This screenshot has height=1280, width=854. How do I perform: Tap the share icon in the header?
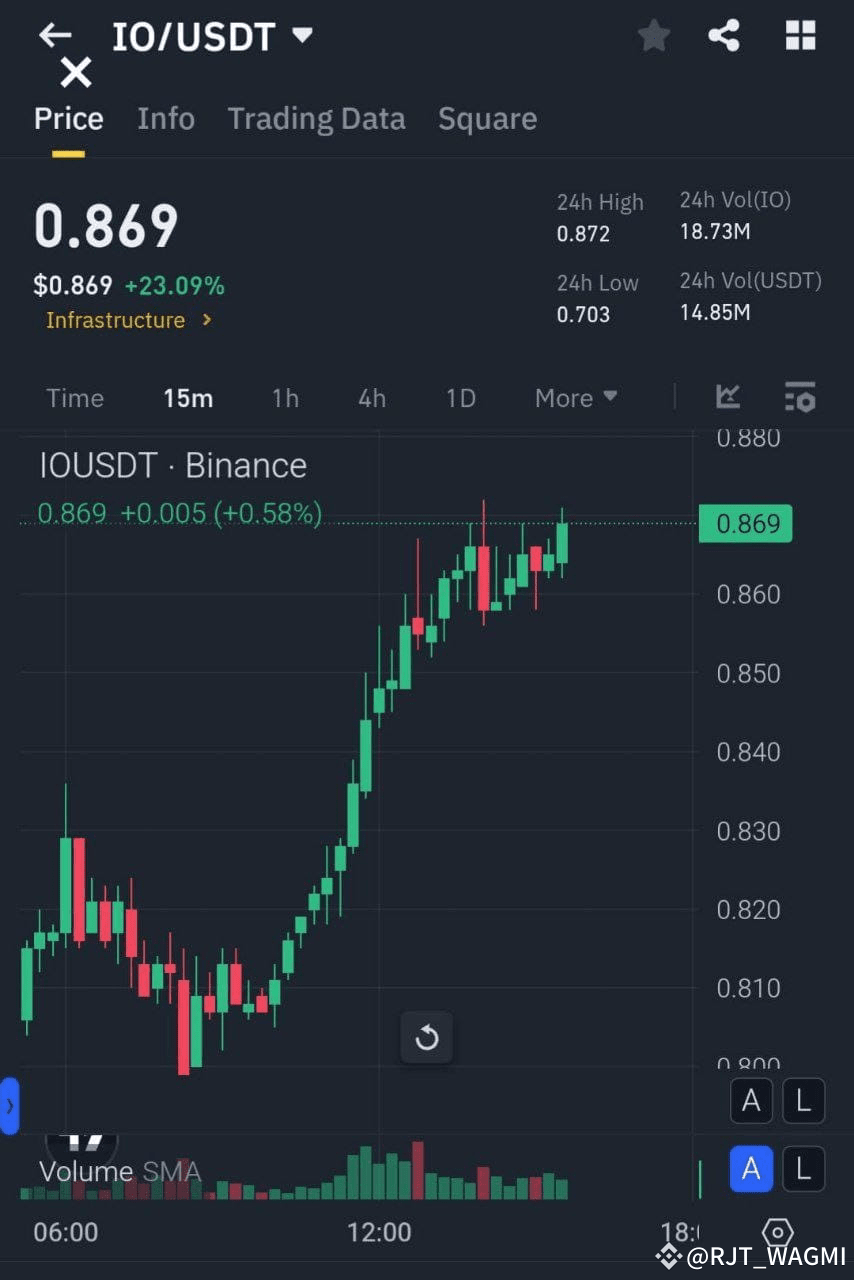click(x=724, y=34)
